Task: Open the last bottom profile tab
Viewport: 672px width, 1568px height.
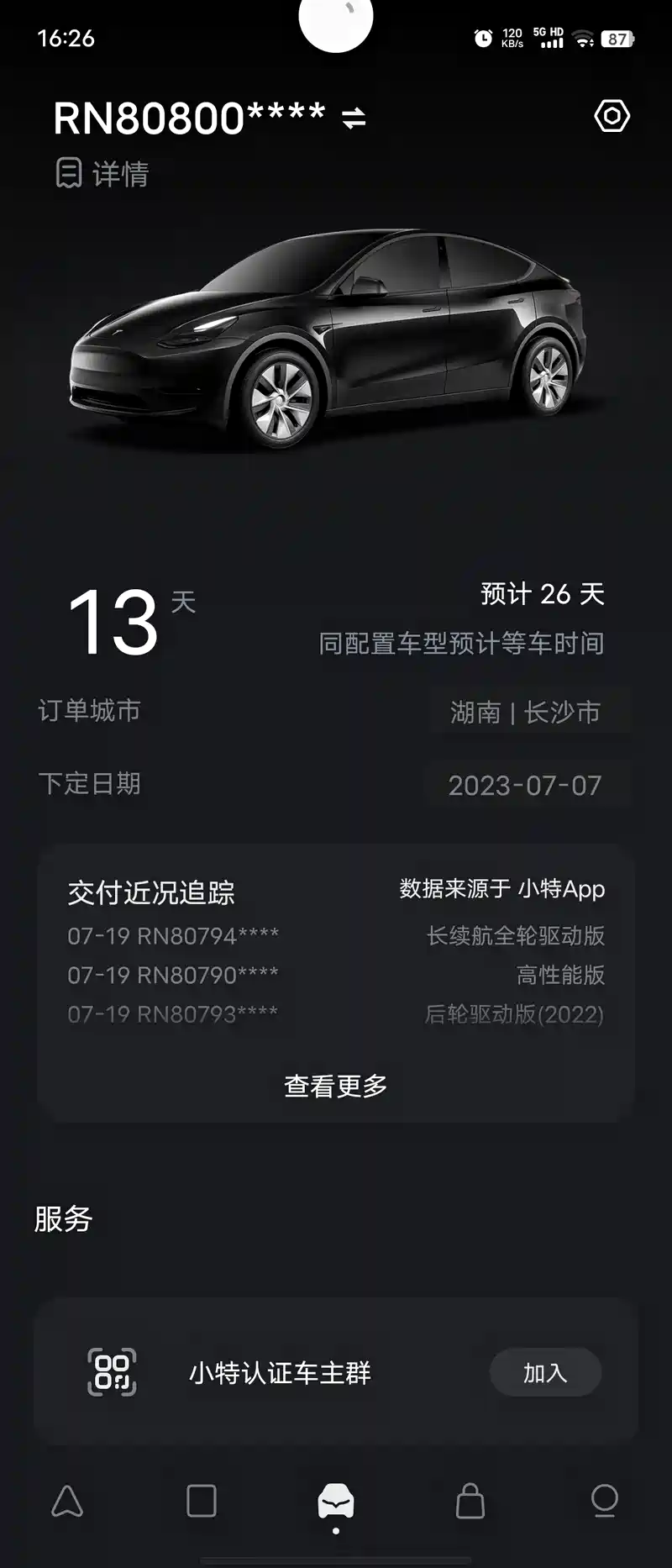Action: click(x=604, y=1501)
